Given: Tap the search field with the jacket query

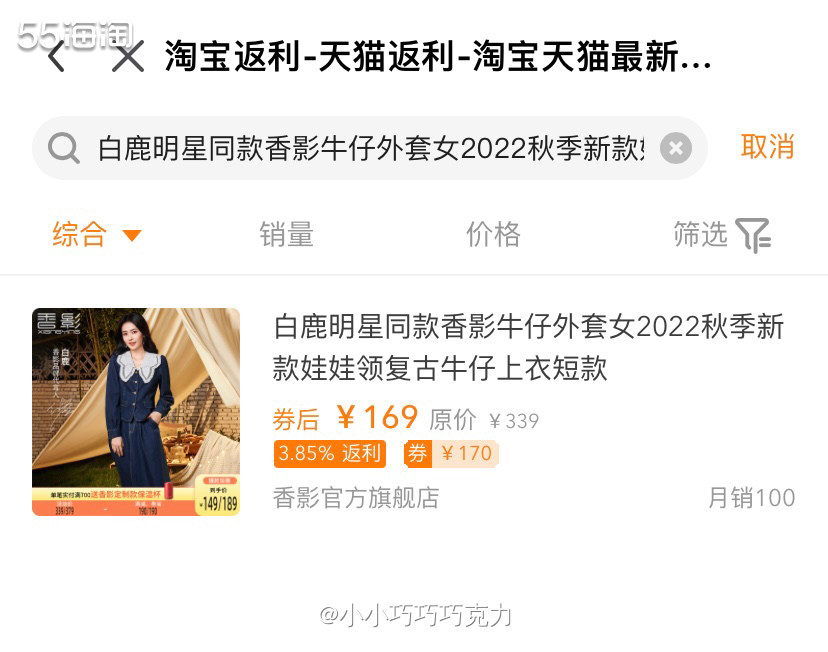Looking at the screenshot, I should pyautogui.click(x=370, y=149).
